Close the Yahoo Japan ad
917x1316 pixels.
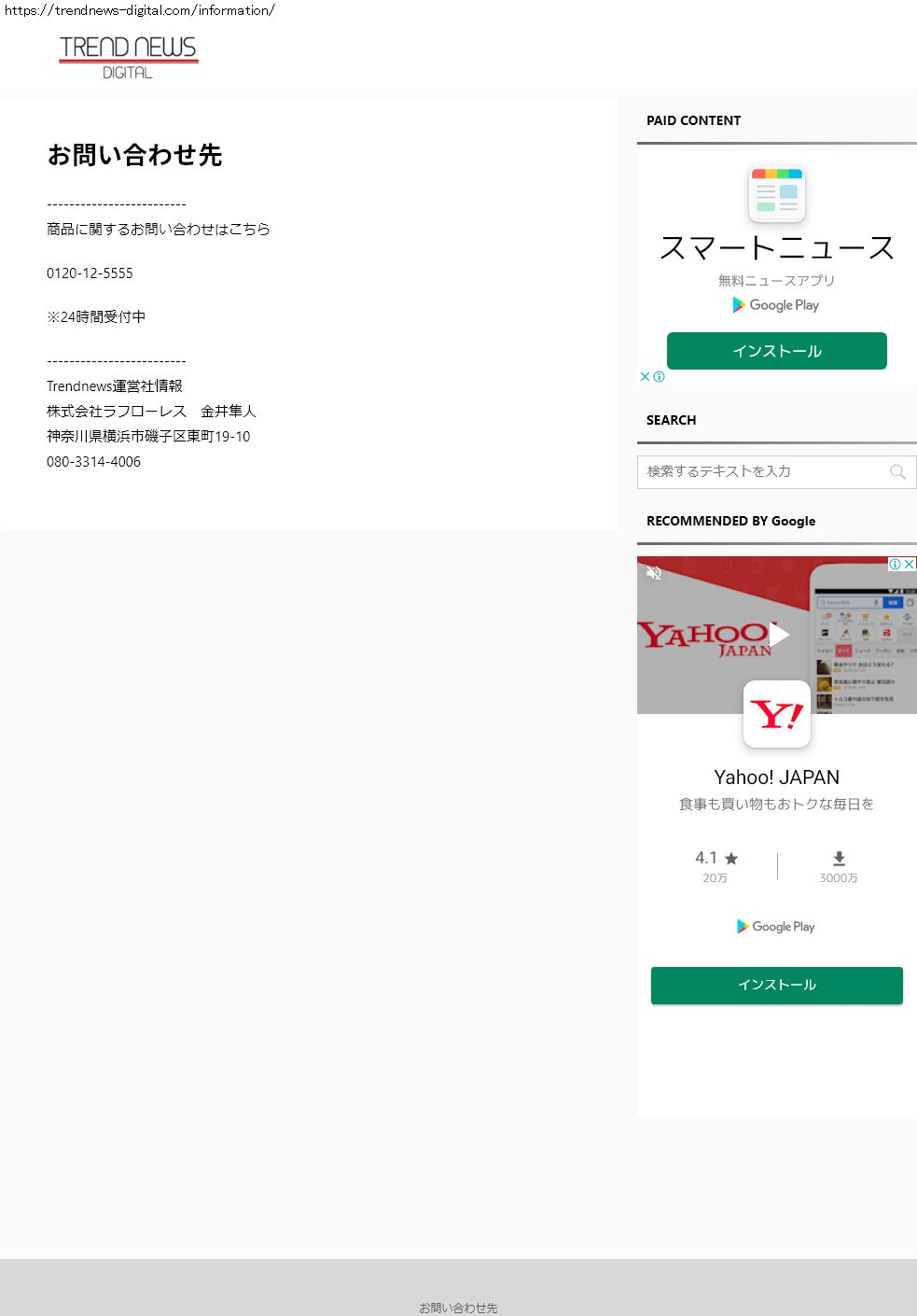click(x=909, y=565)
